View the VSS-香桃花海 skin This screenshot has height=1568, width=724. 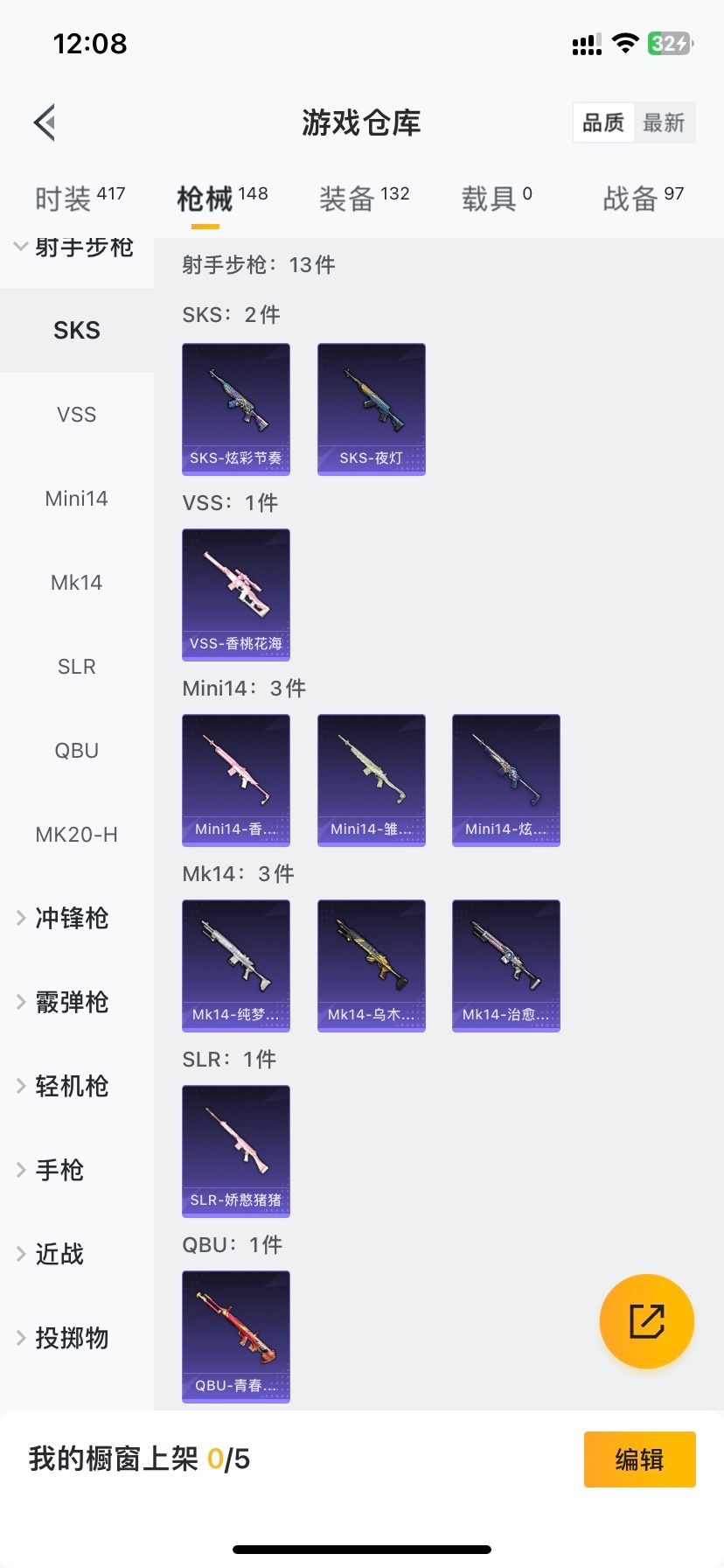pos(236,594)
